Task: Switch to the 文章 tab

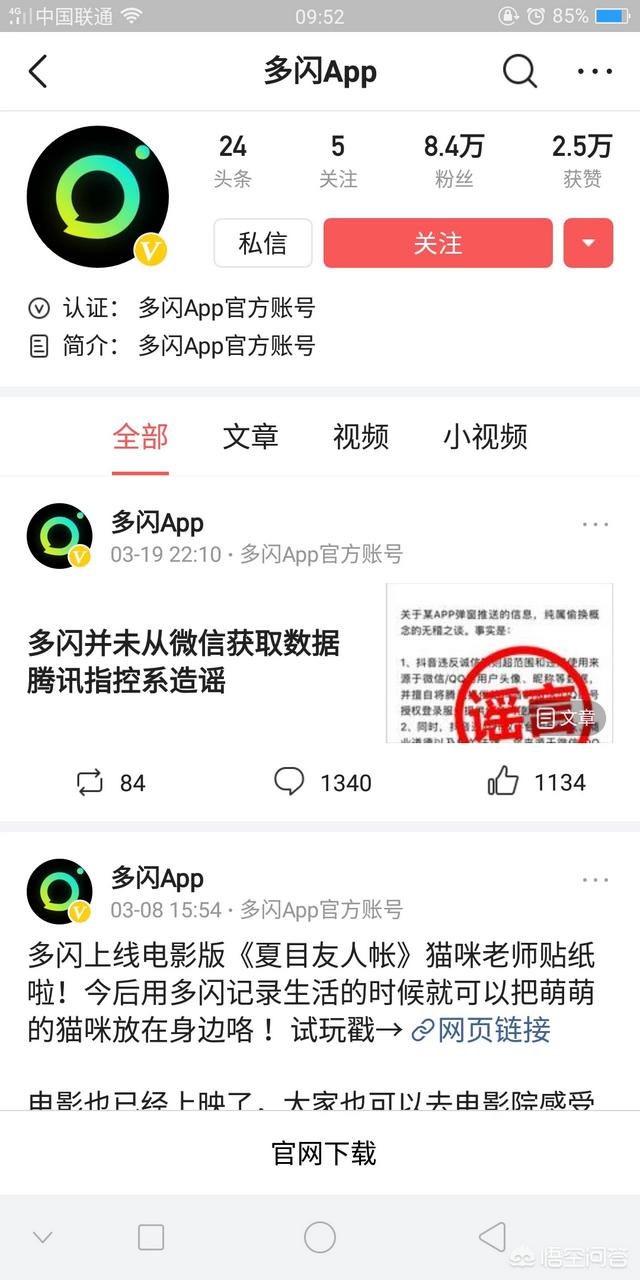Action: [x=250, y=436]
